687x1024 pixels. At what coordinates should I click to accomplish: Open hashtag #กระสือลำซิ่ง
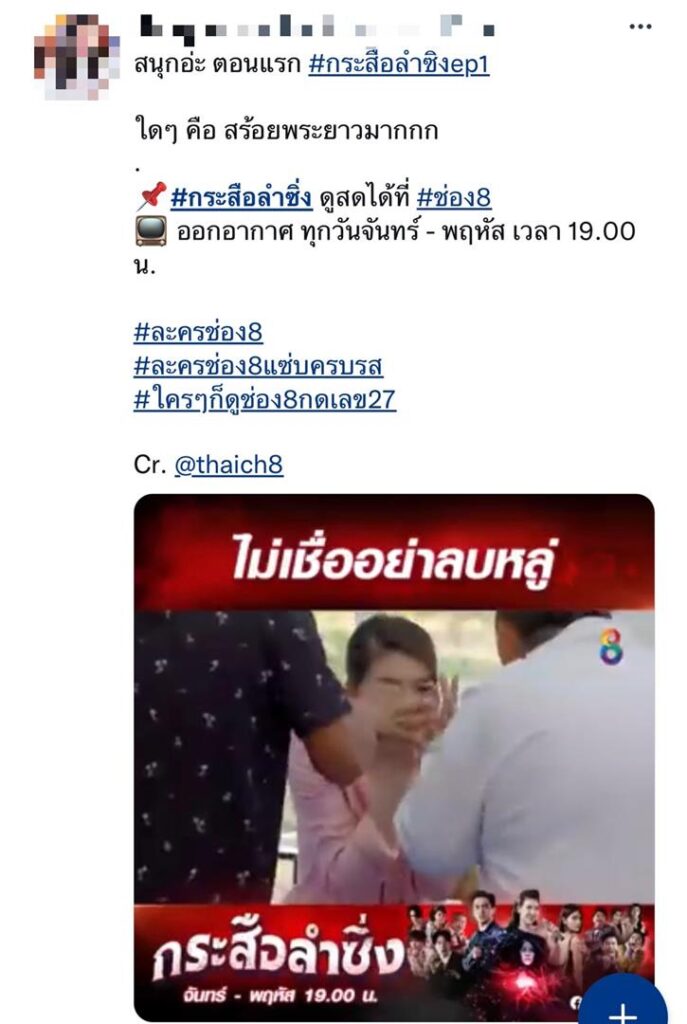241,198
